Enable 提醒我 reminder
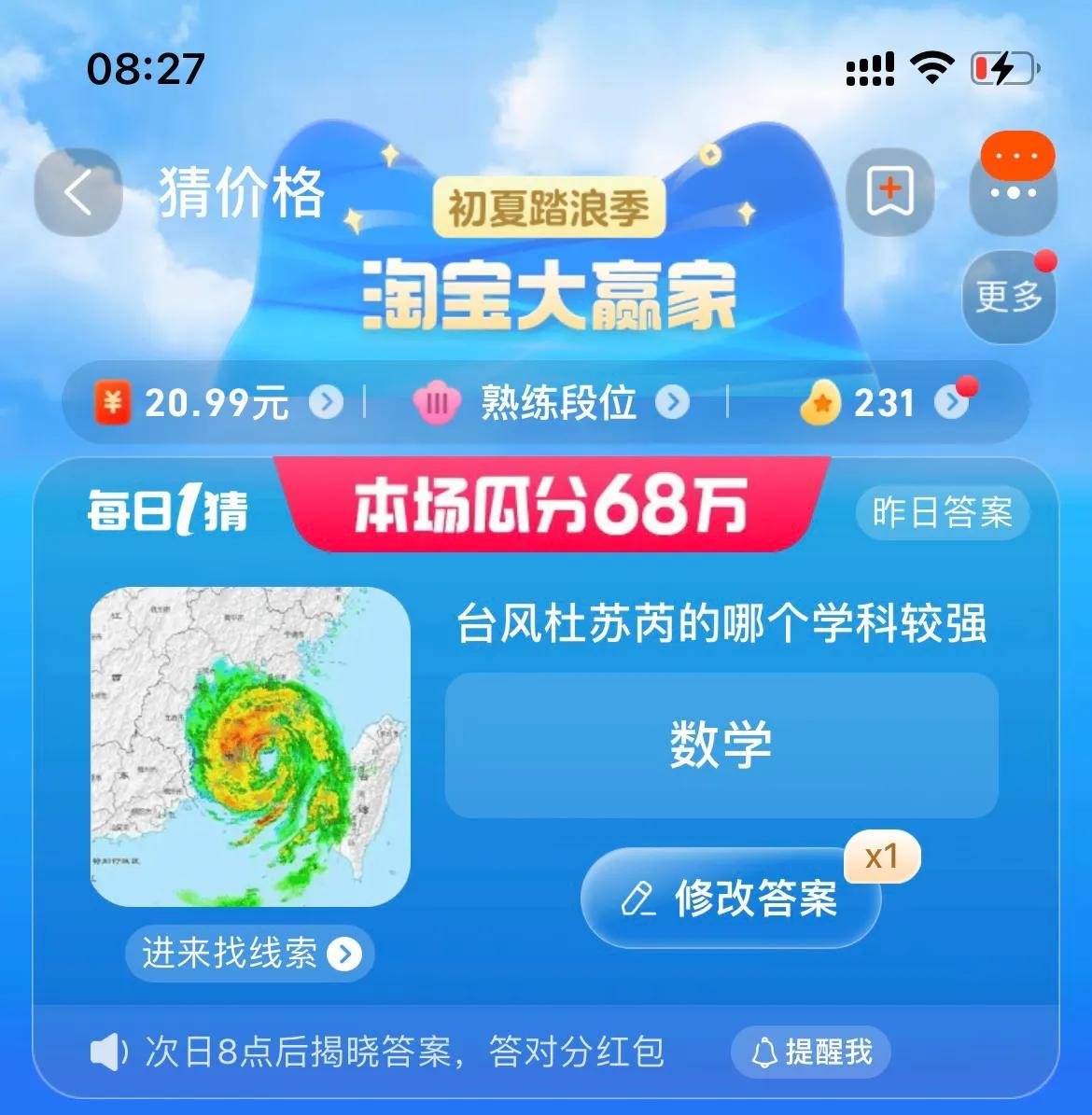Image resolution: width=1092 pixels, height=1115 pixels. pyautogui.click(x=811, y=1052)
